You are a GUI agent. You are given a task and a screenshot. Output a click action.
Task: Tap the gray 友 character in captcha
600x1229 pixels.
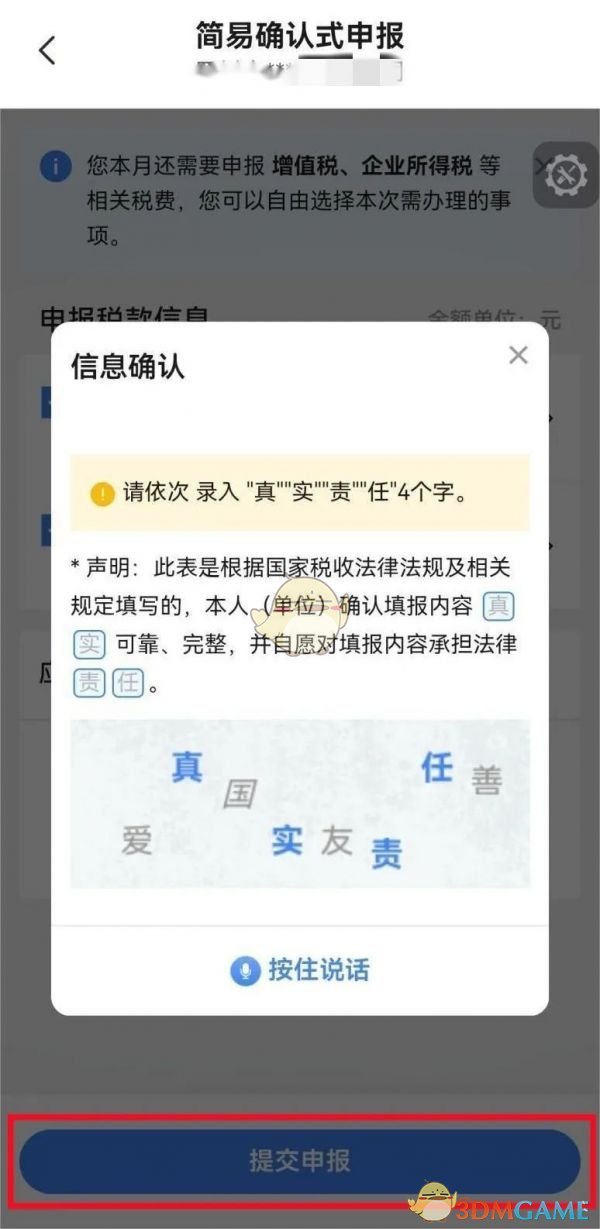337,840
